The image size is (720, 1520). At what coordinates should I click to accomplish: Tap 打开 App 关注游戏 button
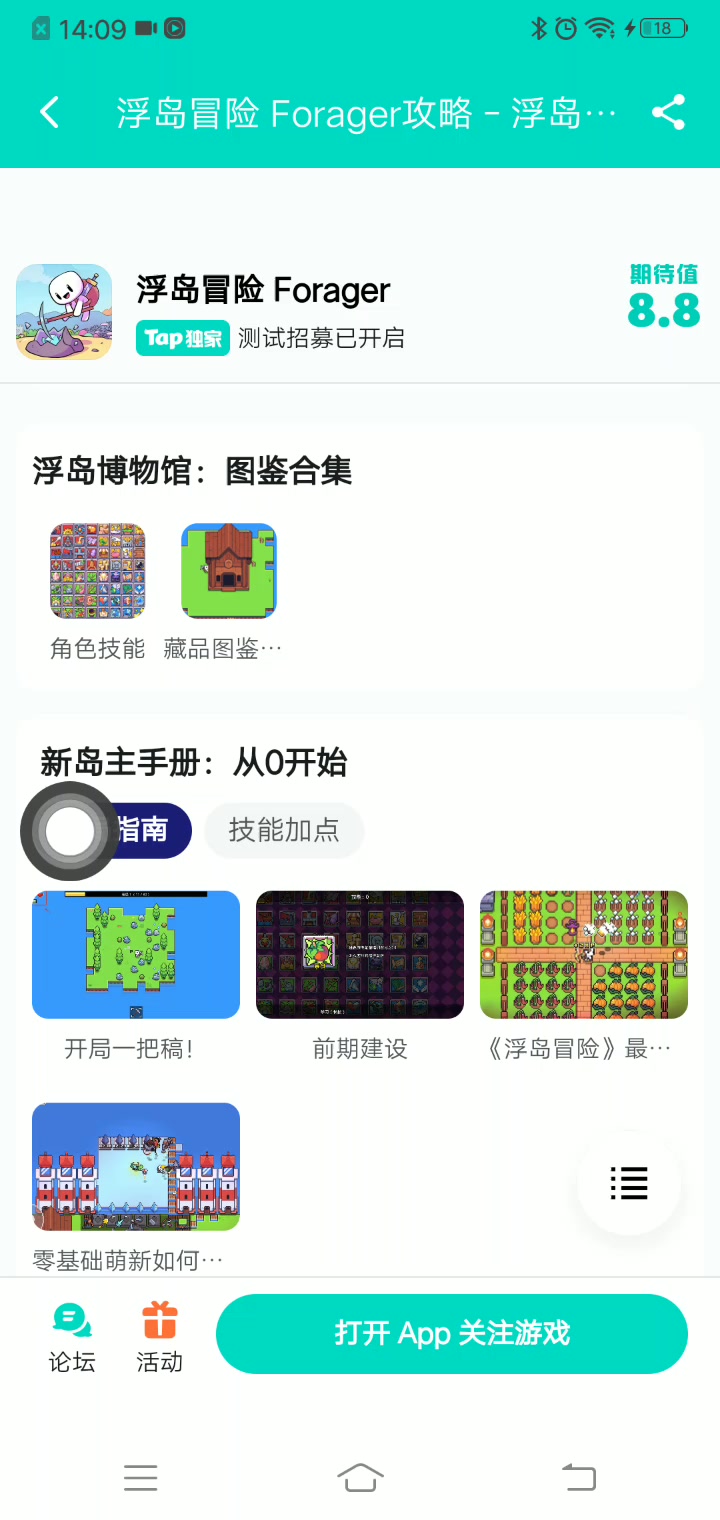coord(452,1334)
